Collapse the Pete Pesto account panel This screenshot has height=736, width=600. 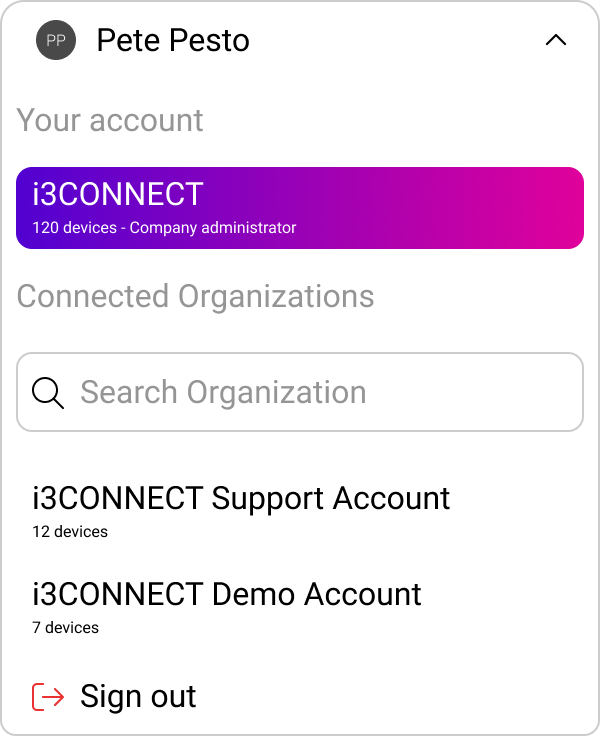556,41
